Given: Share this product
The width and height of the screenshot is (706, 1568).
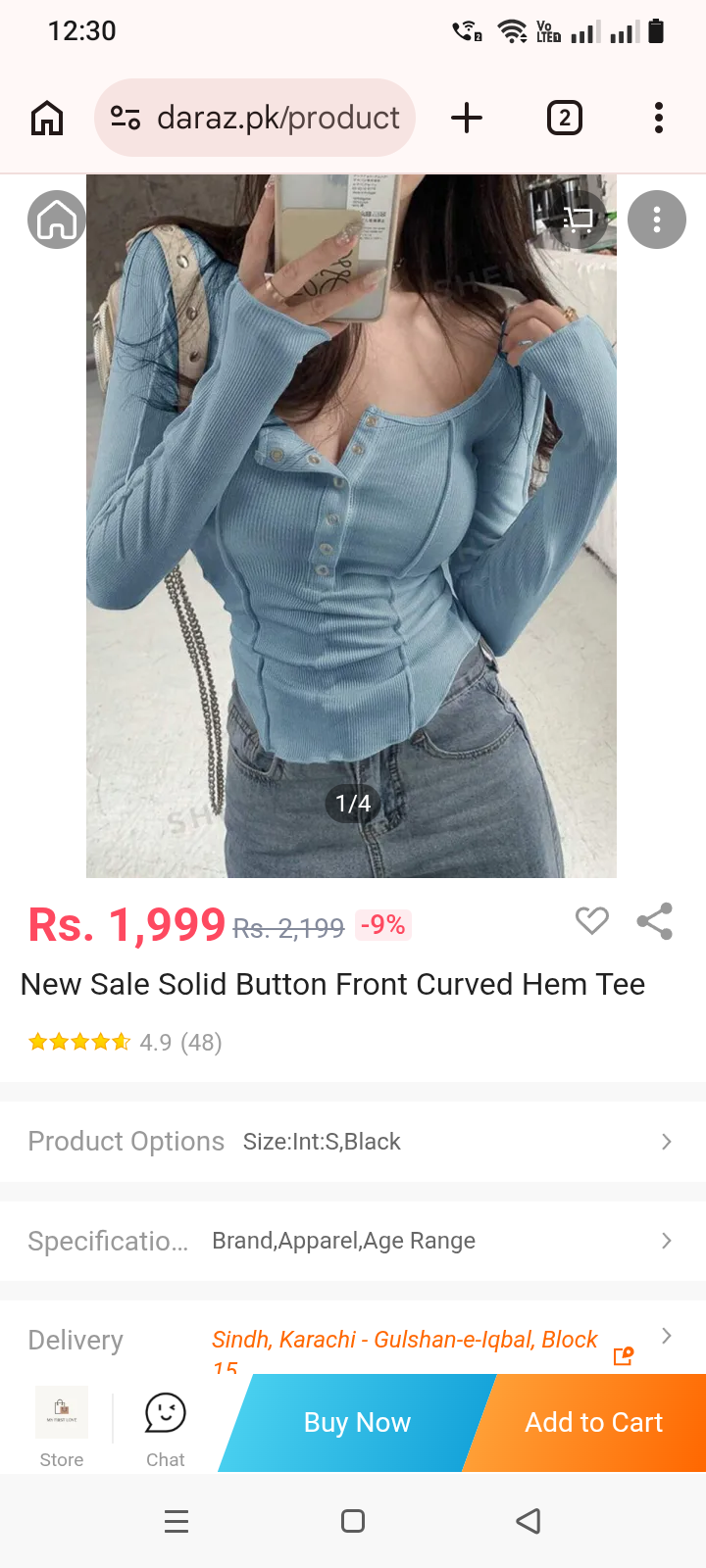Looking at the screenshot, I should click(x=655, y=921).
